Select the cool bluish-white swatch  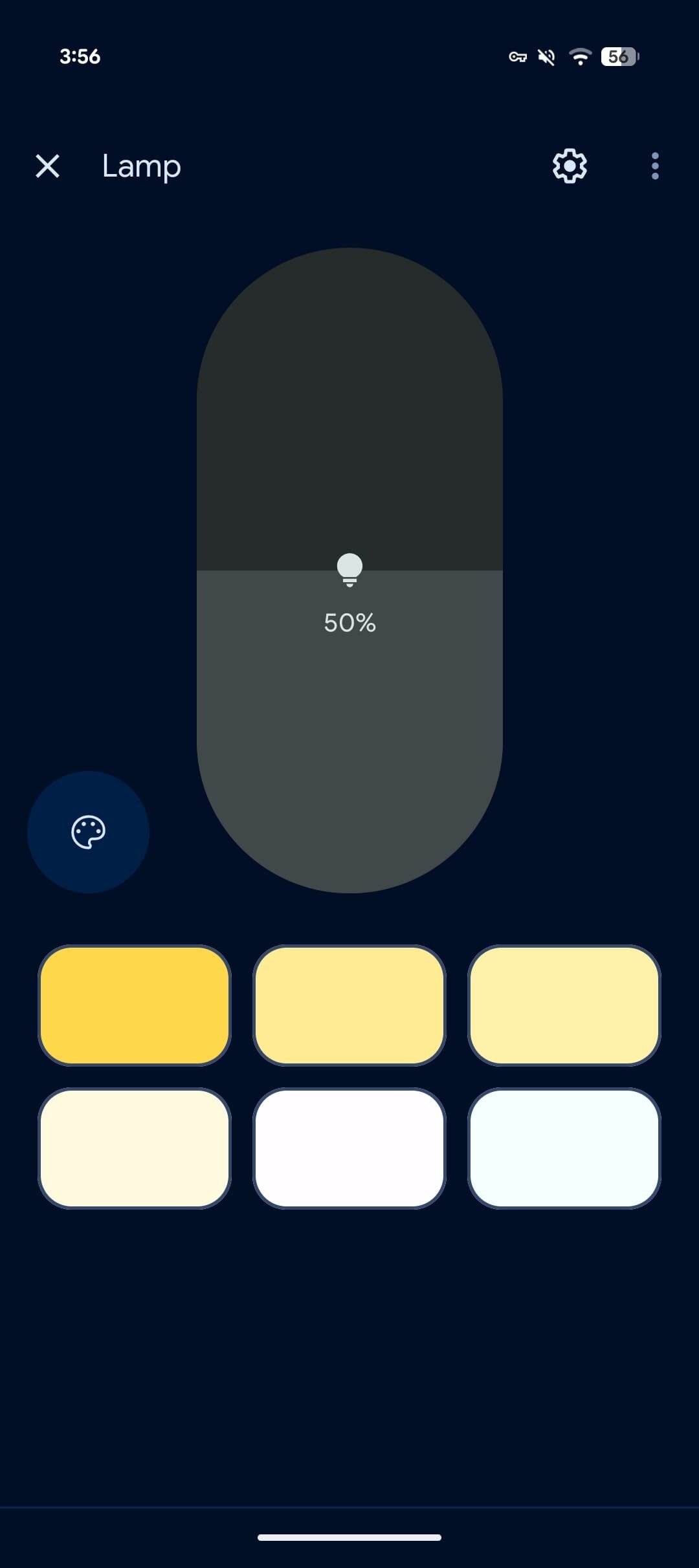[564, 1148]
